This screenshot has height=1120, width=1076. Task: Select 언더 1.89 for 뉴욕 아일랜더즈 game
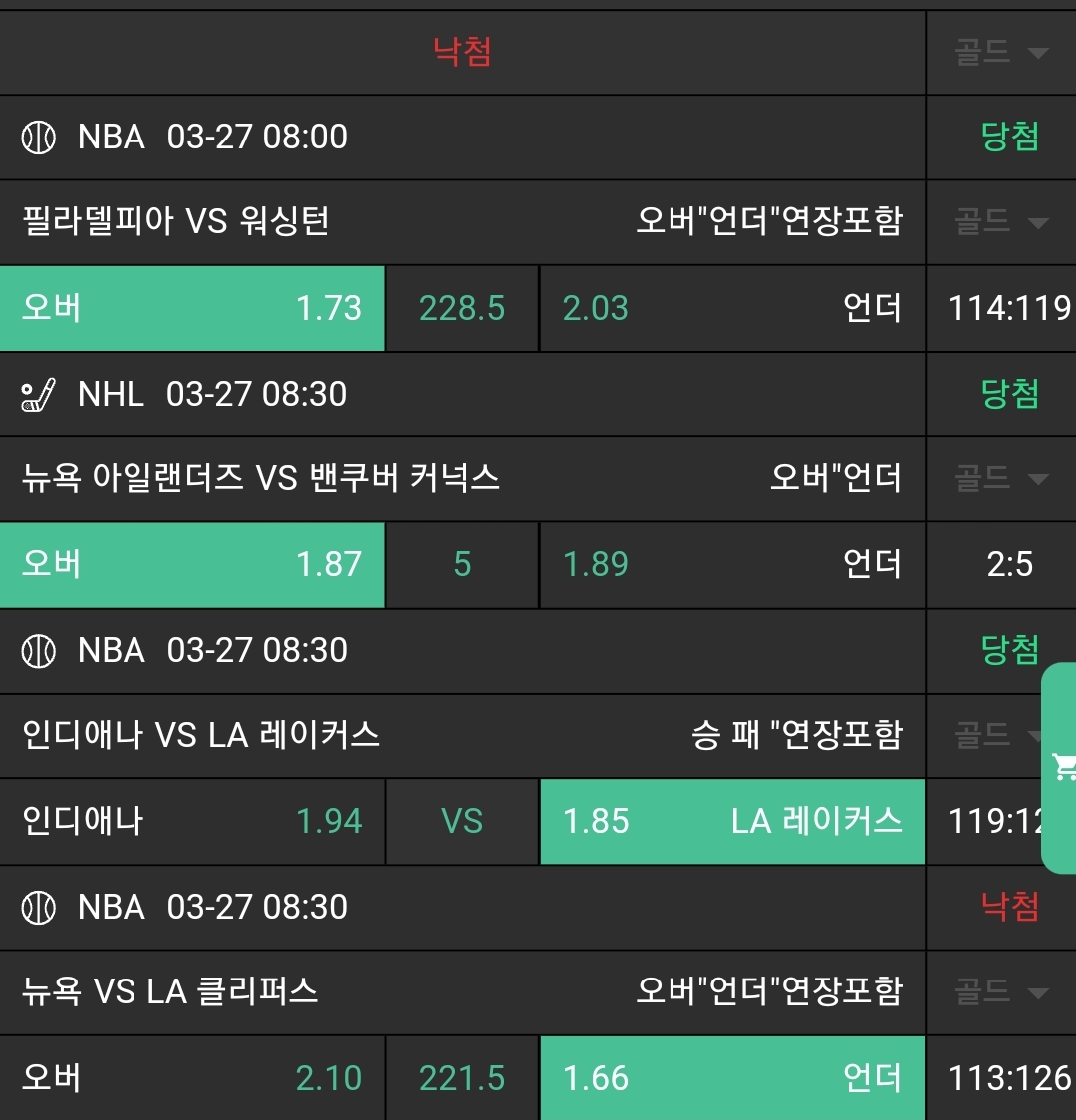pyautogui.click(x=731, y=564)
